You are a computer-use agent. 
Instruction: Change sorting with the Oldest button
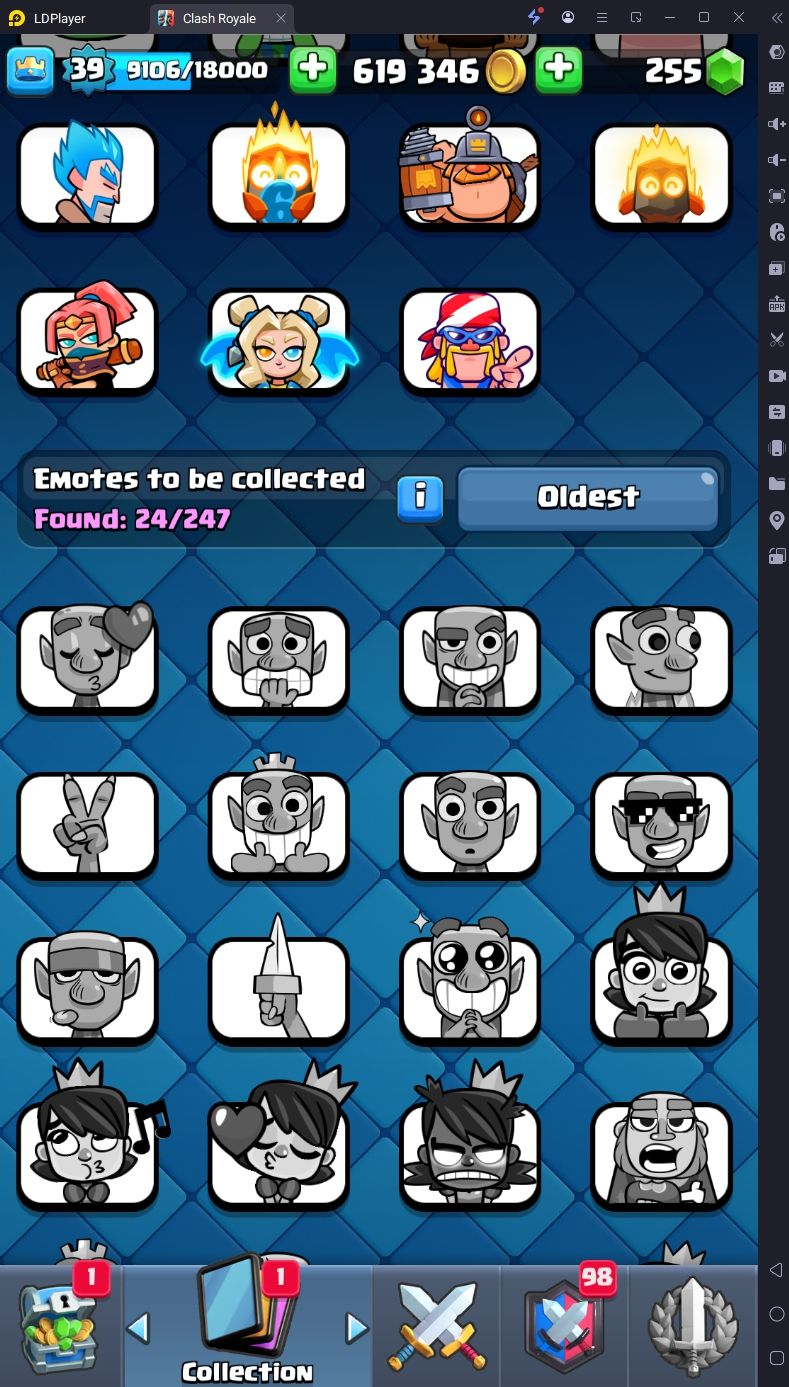[x=588, y=497]
